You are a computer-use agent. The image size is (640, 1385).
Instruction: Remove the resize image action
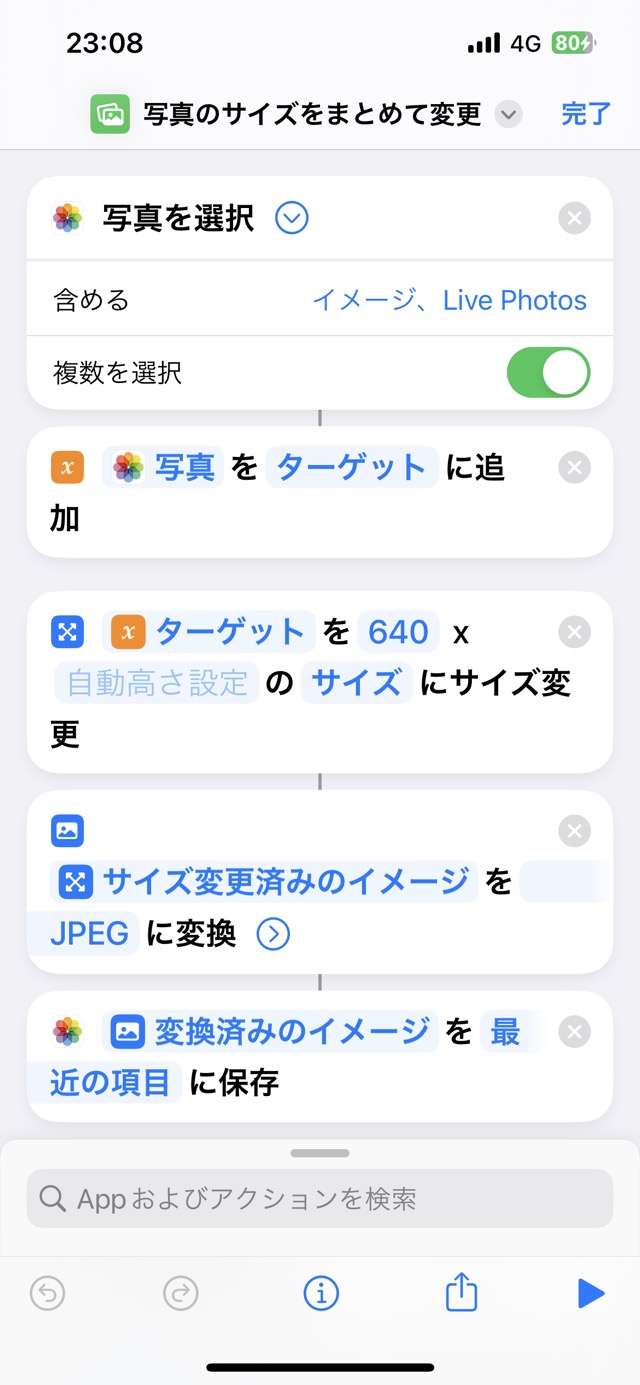point(575,632)
